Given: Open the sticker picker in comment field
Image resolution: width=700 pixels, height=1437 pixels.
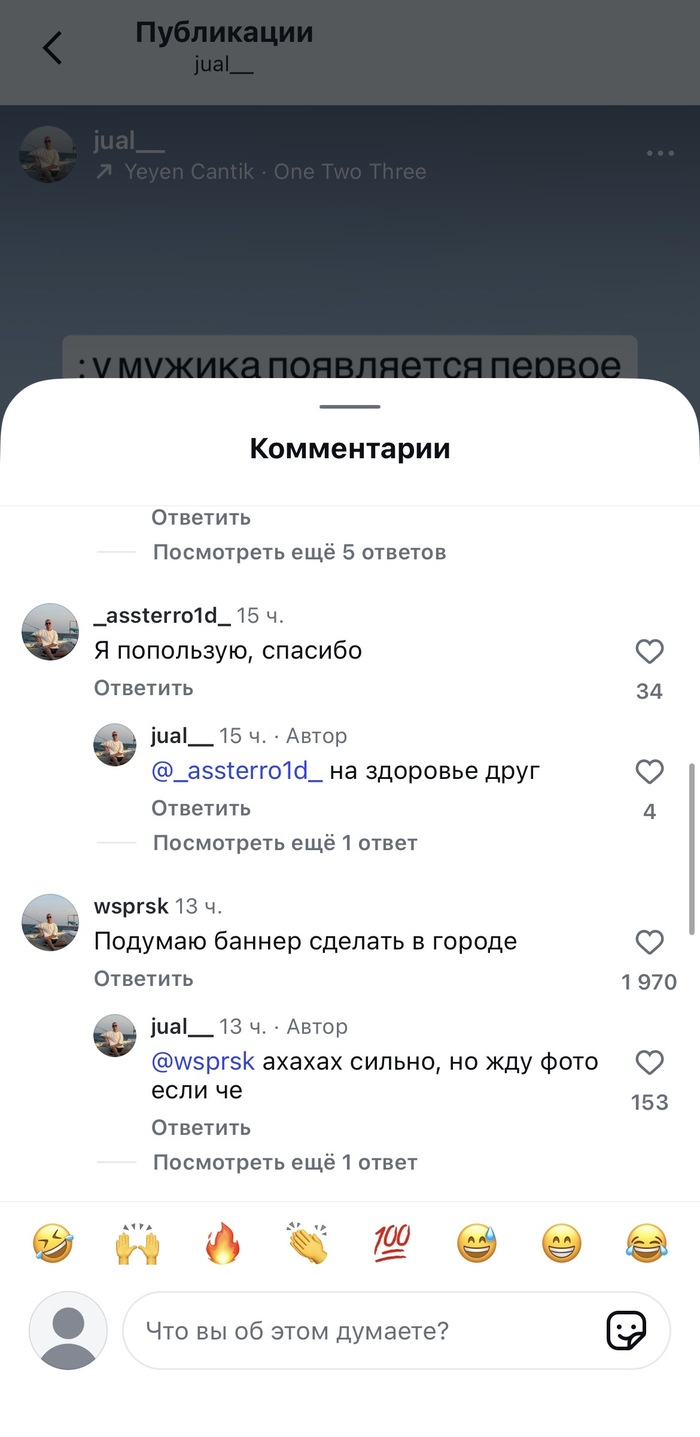Looking at the screenshot, I should coord(627,1331).
